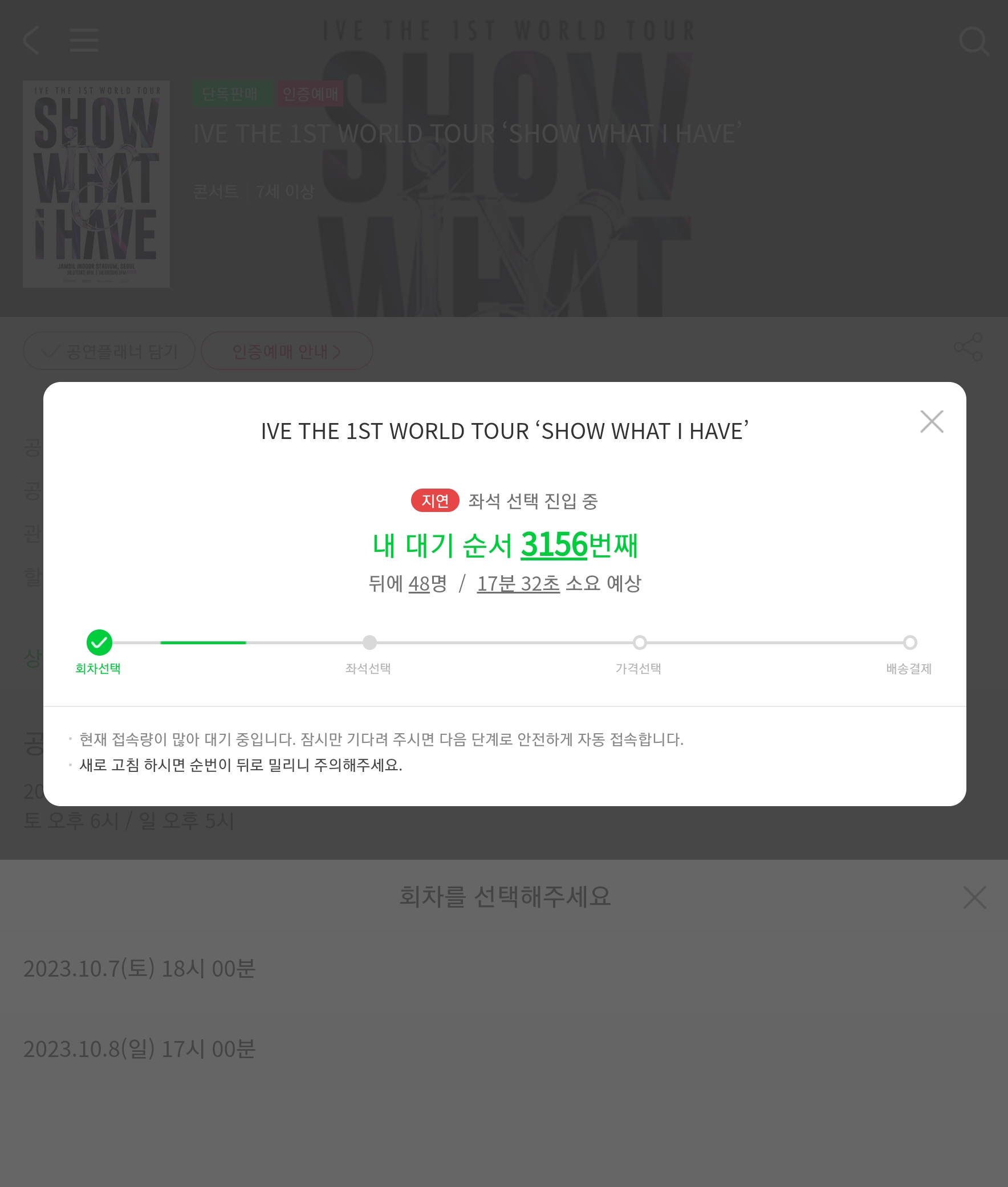Viewport: 1008px width, 1187px height.
Task: Close the waiting queue dialog
Action: [x=932, y=422]
